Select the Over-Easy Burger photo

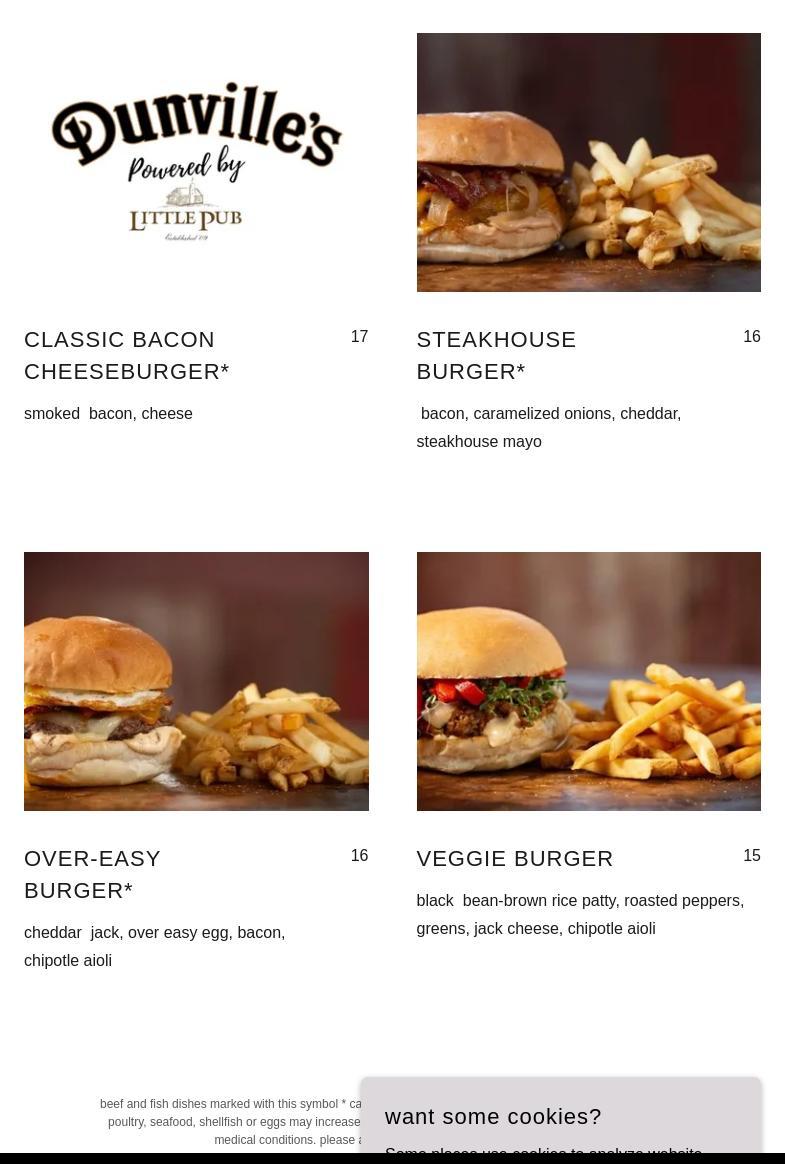point(196,681)
